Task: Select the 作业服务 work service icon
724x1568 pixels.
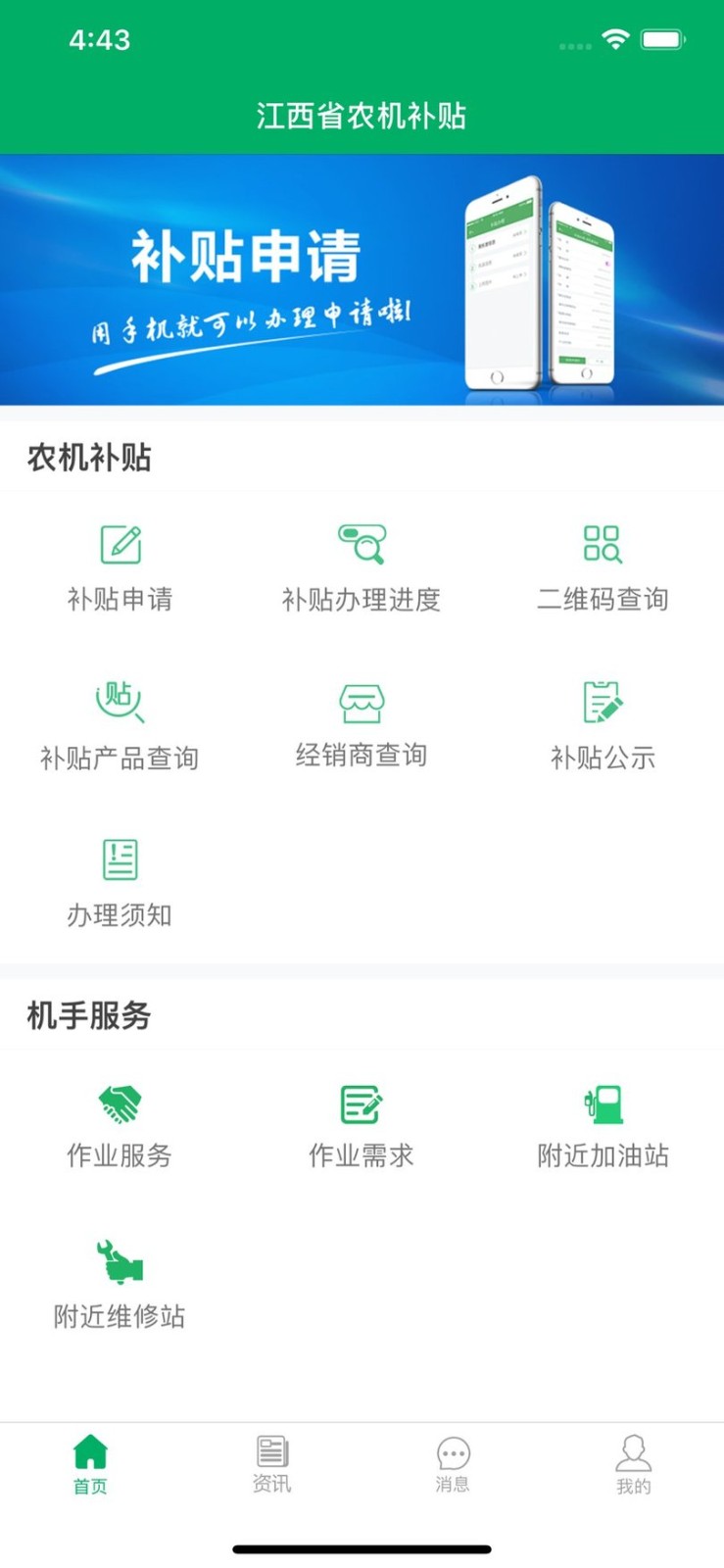Action: [x=120, y=1125]
